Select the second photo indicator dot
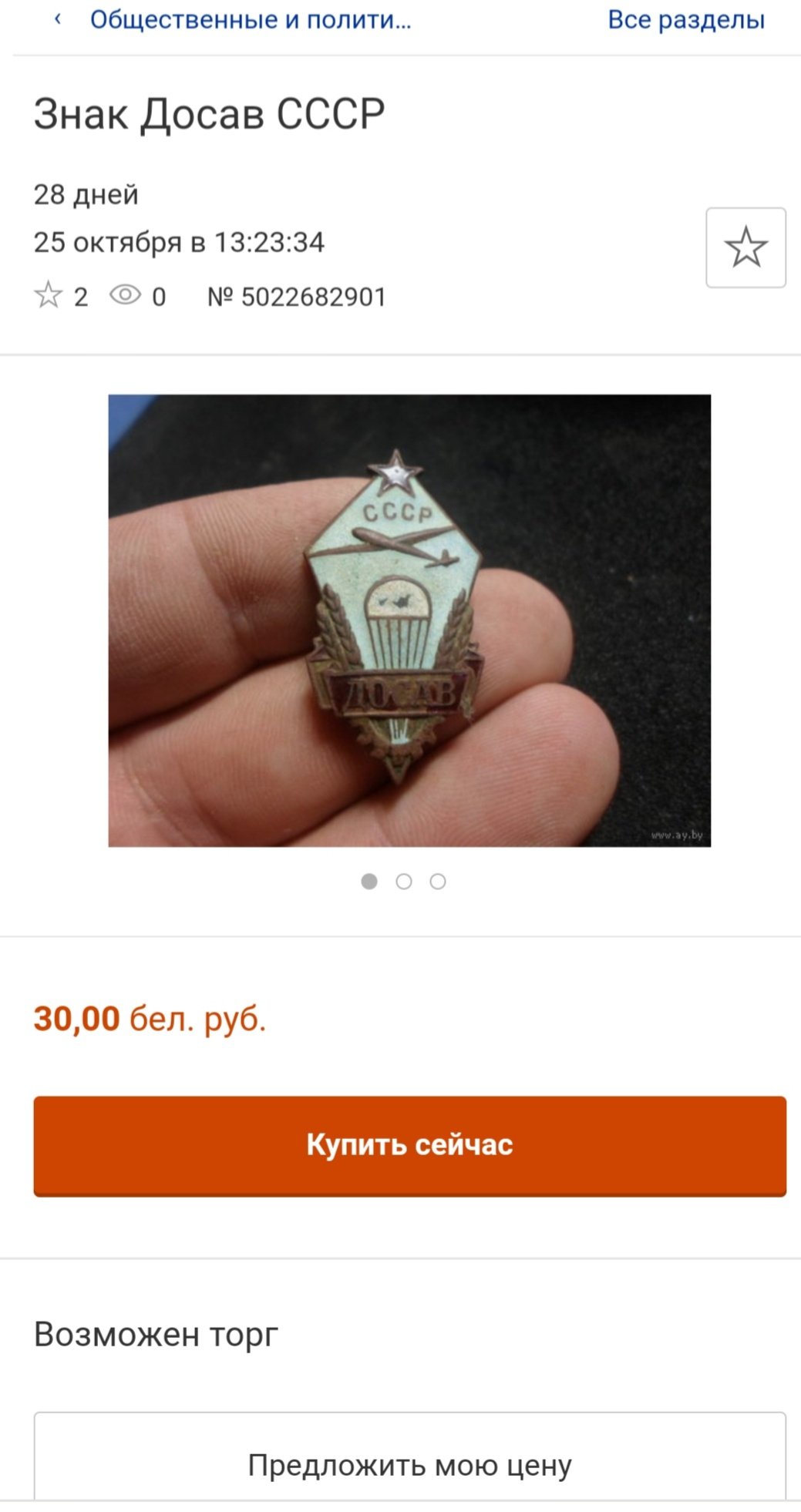The image size is (801, 1512). click(403, 882)
